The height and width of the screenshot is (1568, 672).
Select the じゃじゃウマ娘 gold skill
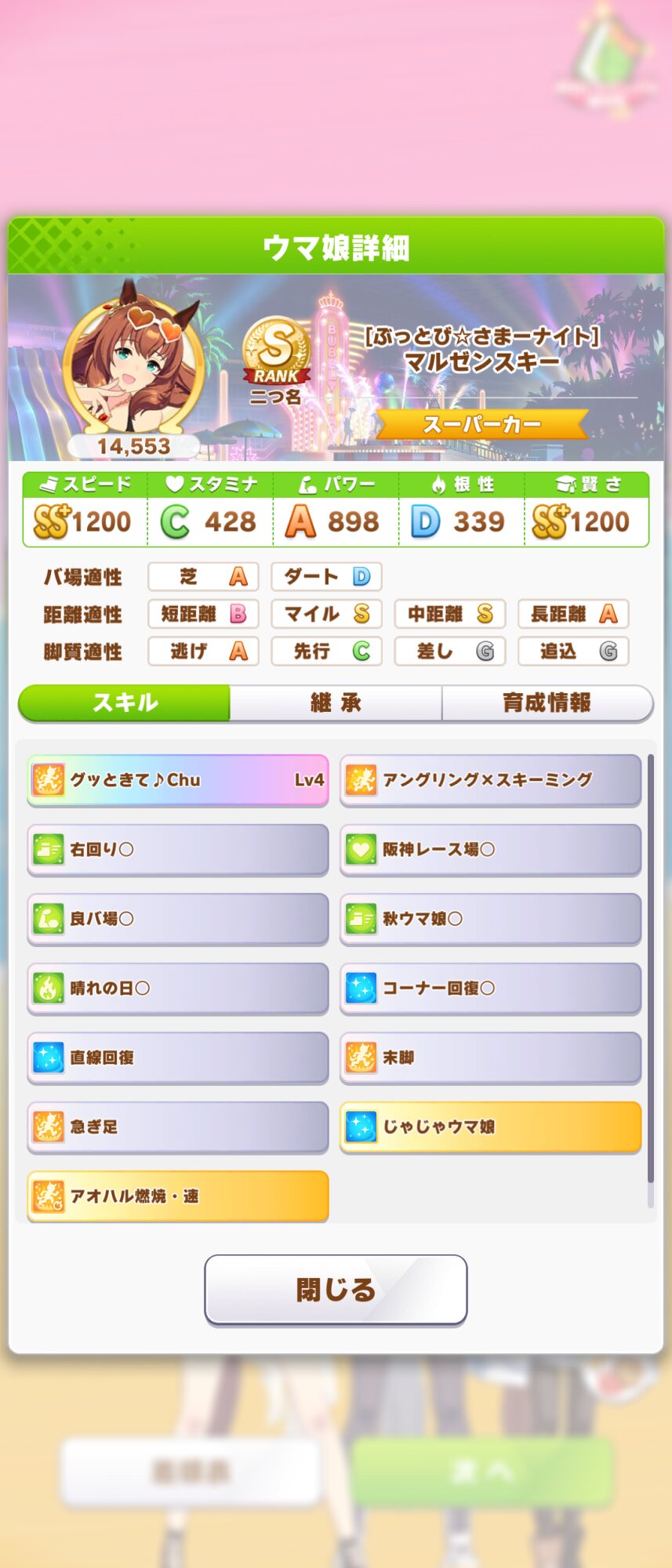[x=490, y=1127]
